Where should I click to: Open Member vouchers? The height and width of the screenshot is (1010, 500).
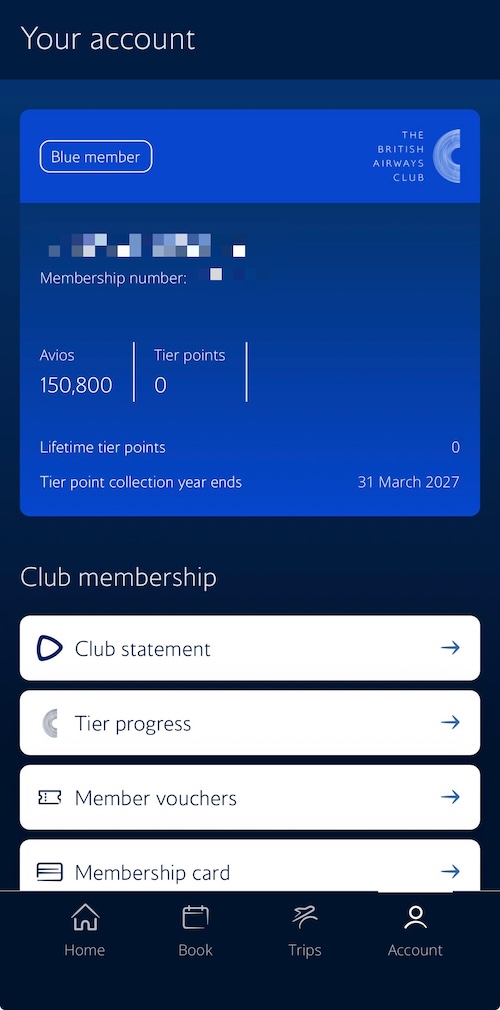point(250,797)
